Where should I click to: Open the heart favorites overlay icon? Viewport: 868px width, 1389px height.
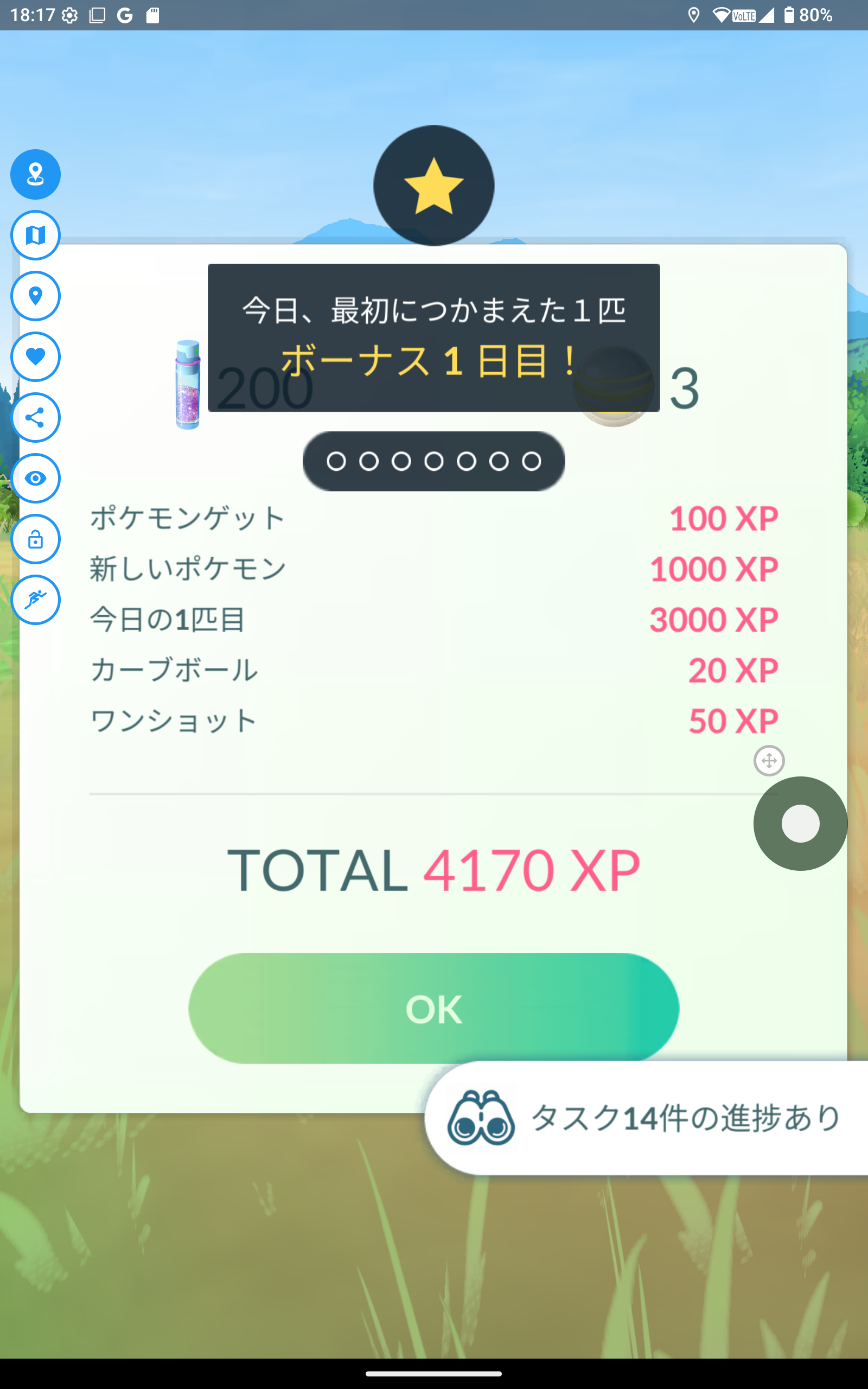[36, 356]
